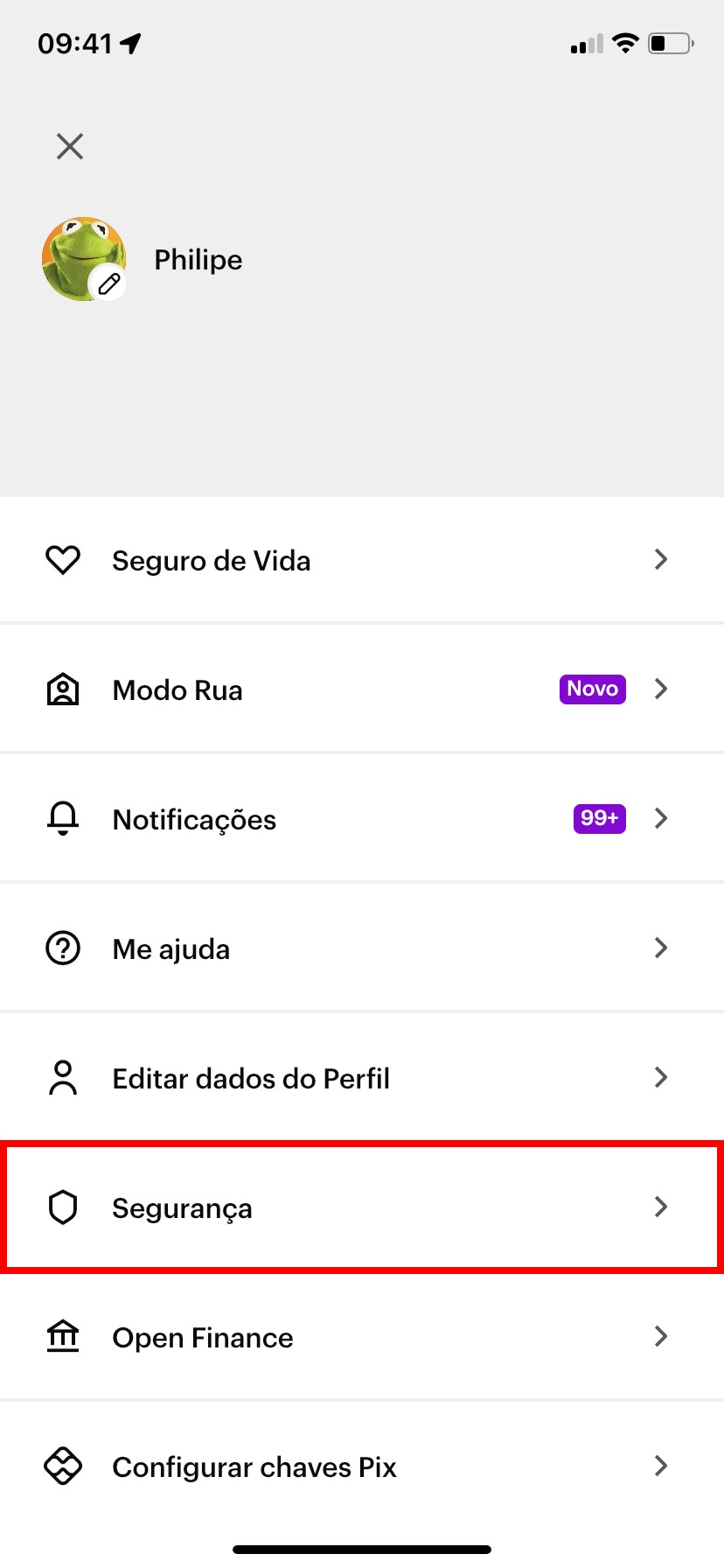Open Seguro de Vida

coord(361,560)
